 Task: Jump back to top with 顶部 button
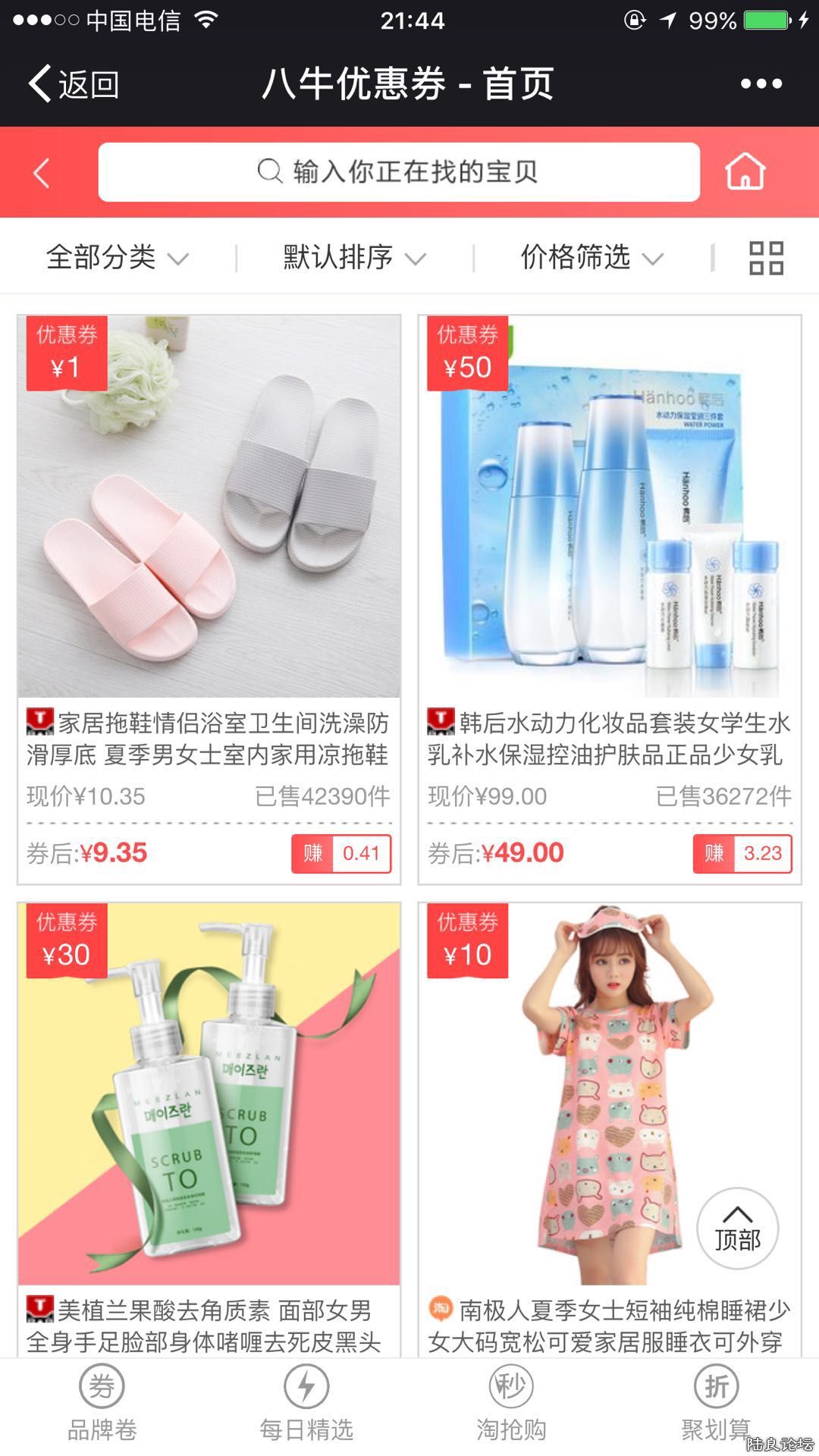pyautogui.click(x=737, y=1228)
